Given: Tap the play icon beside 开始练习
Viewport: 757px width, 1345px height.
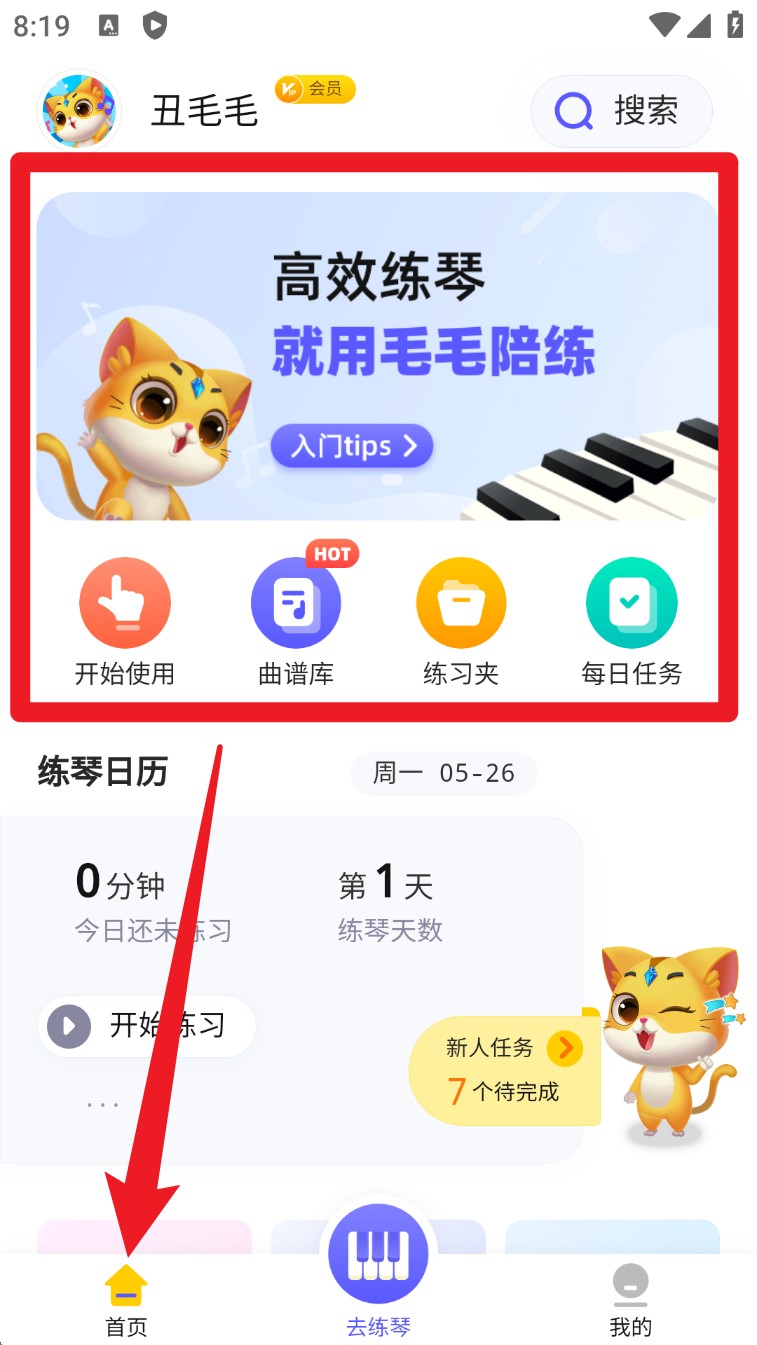Looking at the screenshot, I should tap(67, 1026).
